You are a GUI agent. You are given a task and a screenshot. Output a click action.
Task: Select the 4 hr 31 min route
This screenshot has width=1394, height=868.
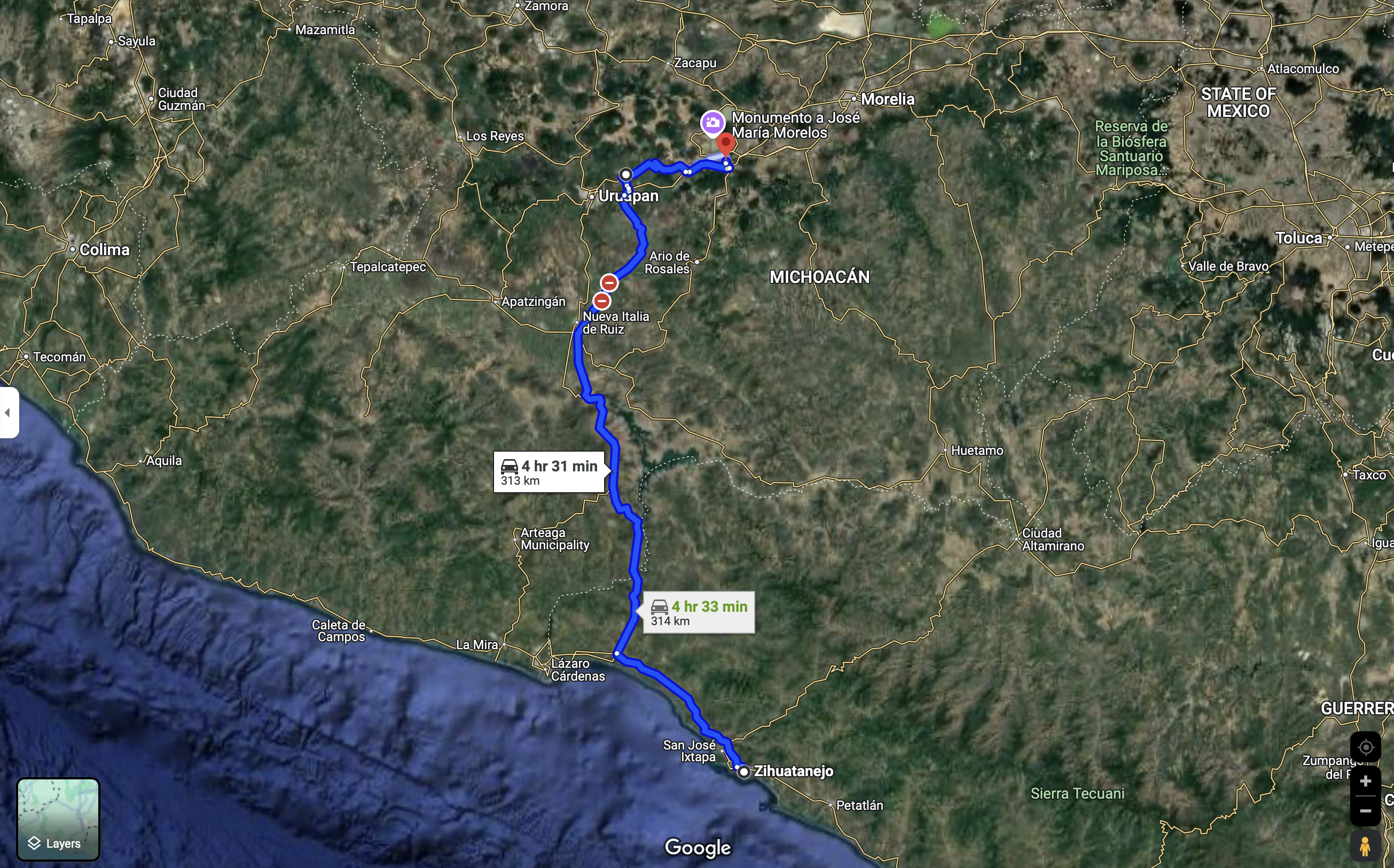549,472
